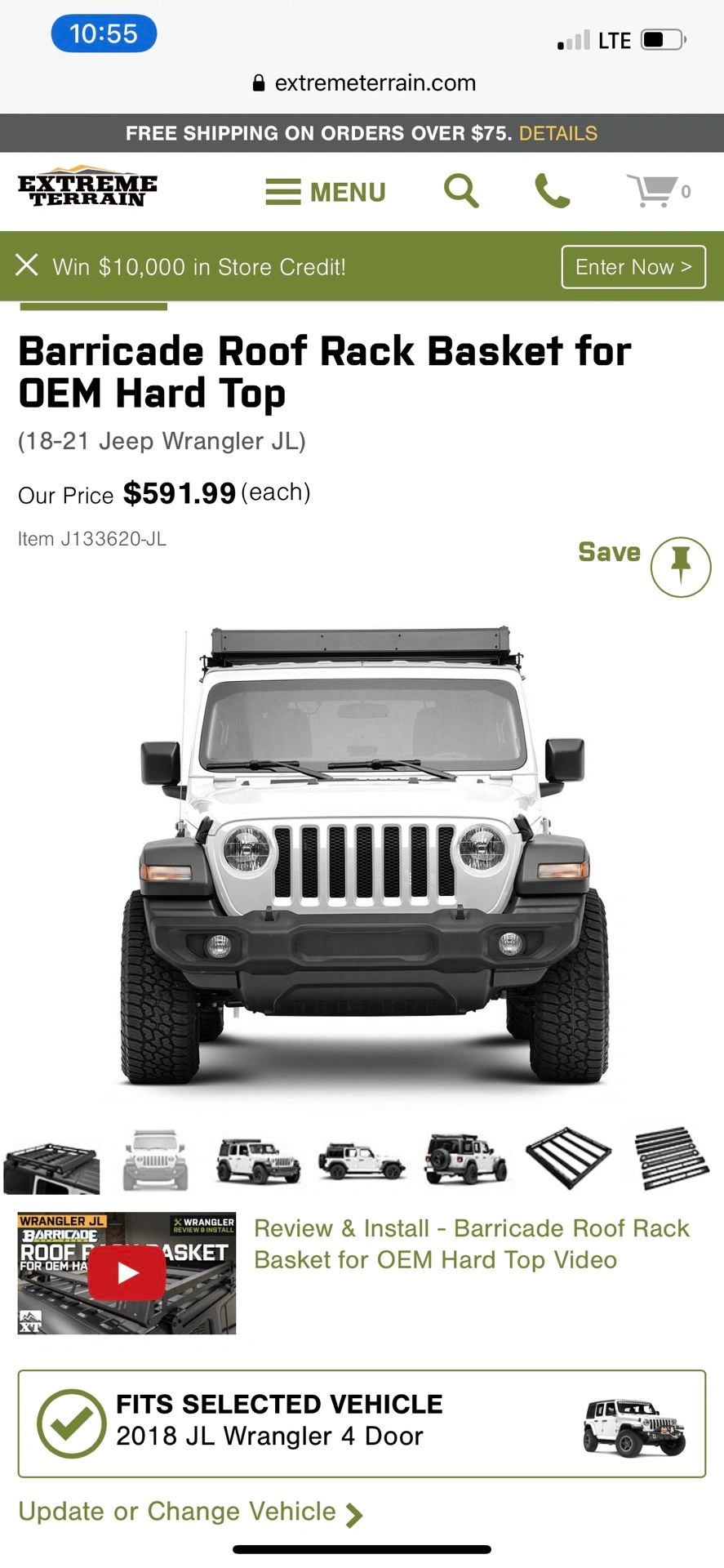Open the MENU hamburger button
Screen dimensions: 724x1568
tap(326, 192)
